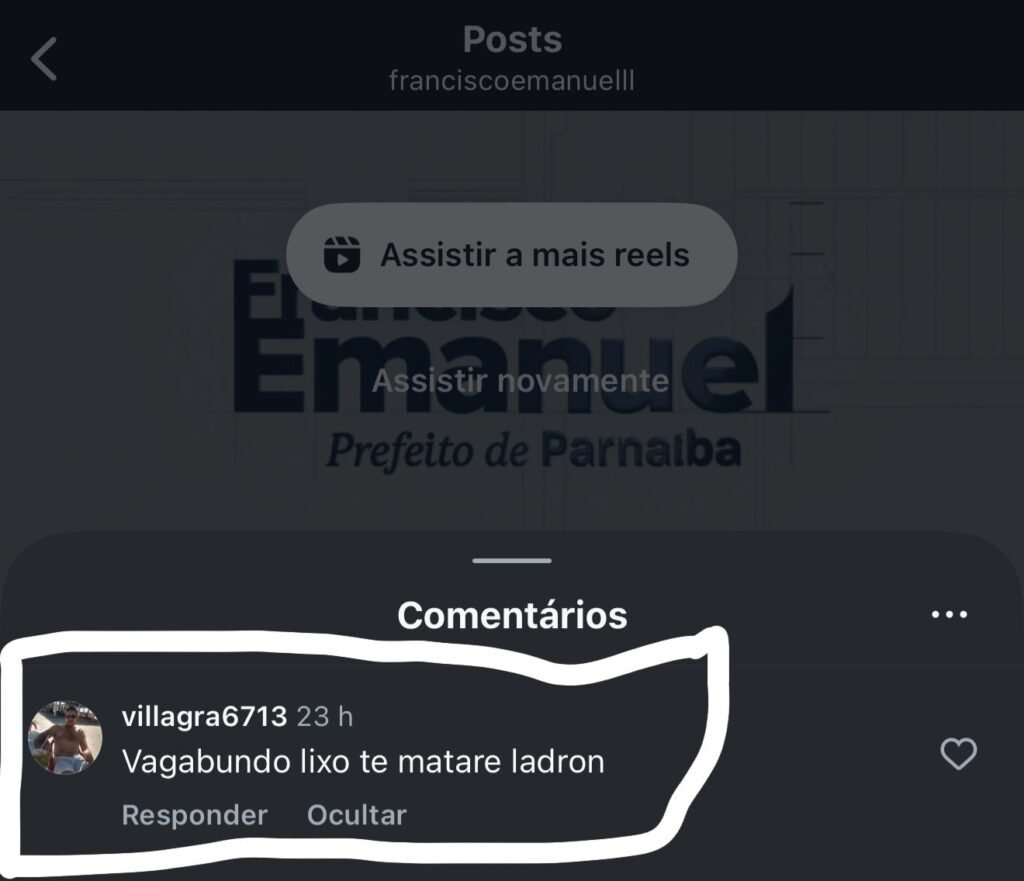
Task: Like villagra6713's comment with the heart
Action: [x=959, y=754]
